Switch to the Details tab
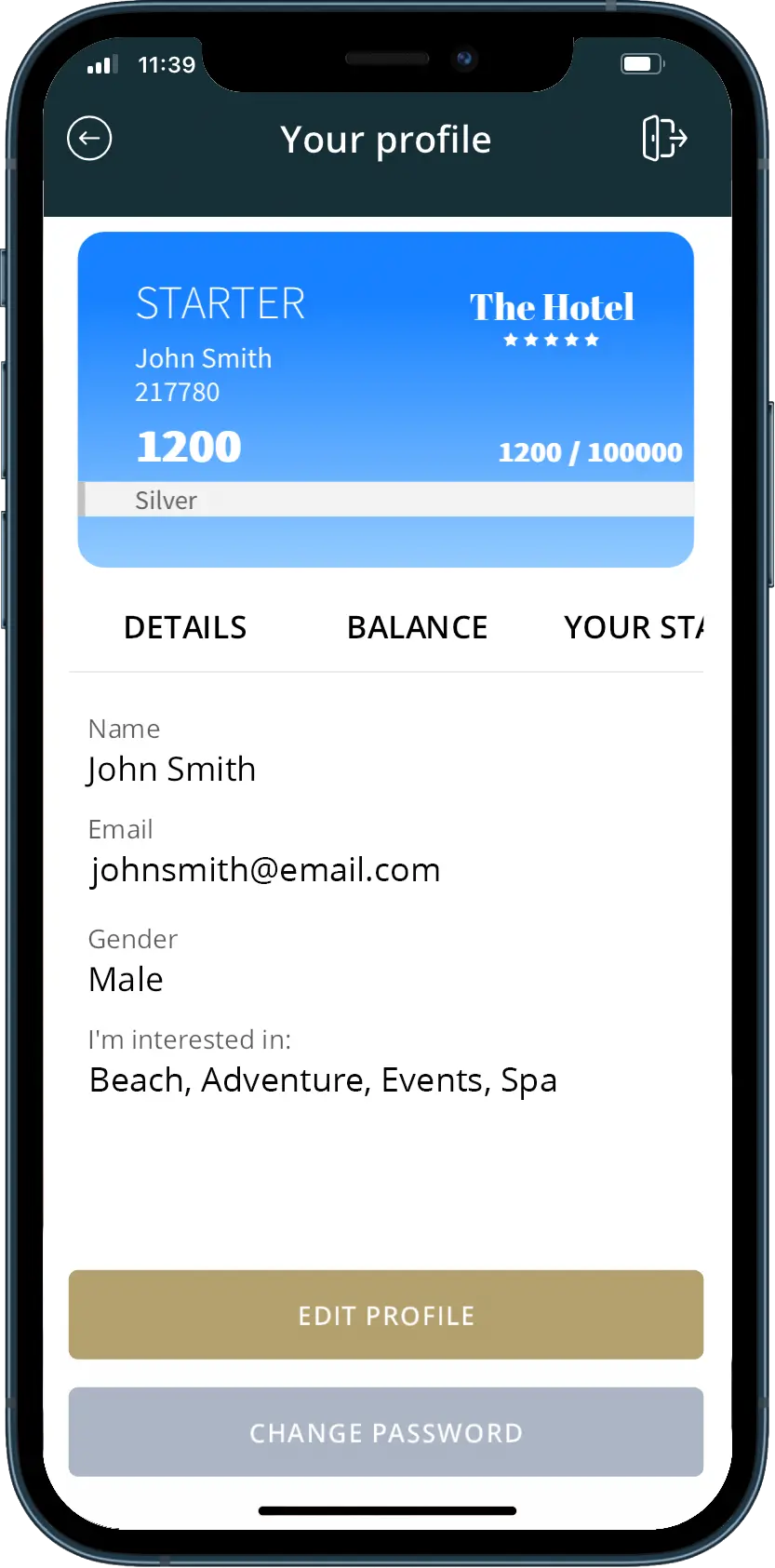This screenshot has width=775, height=1568. 185,627
